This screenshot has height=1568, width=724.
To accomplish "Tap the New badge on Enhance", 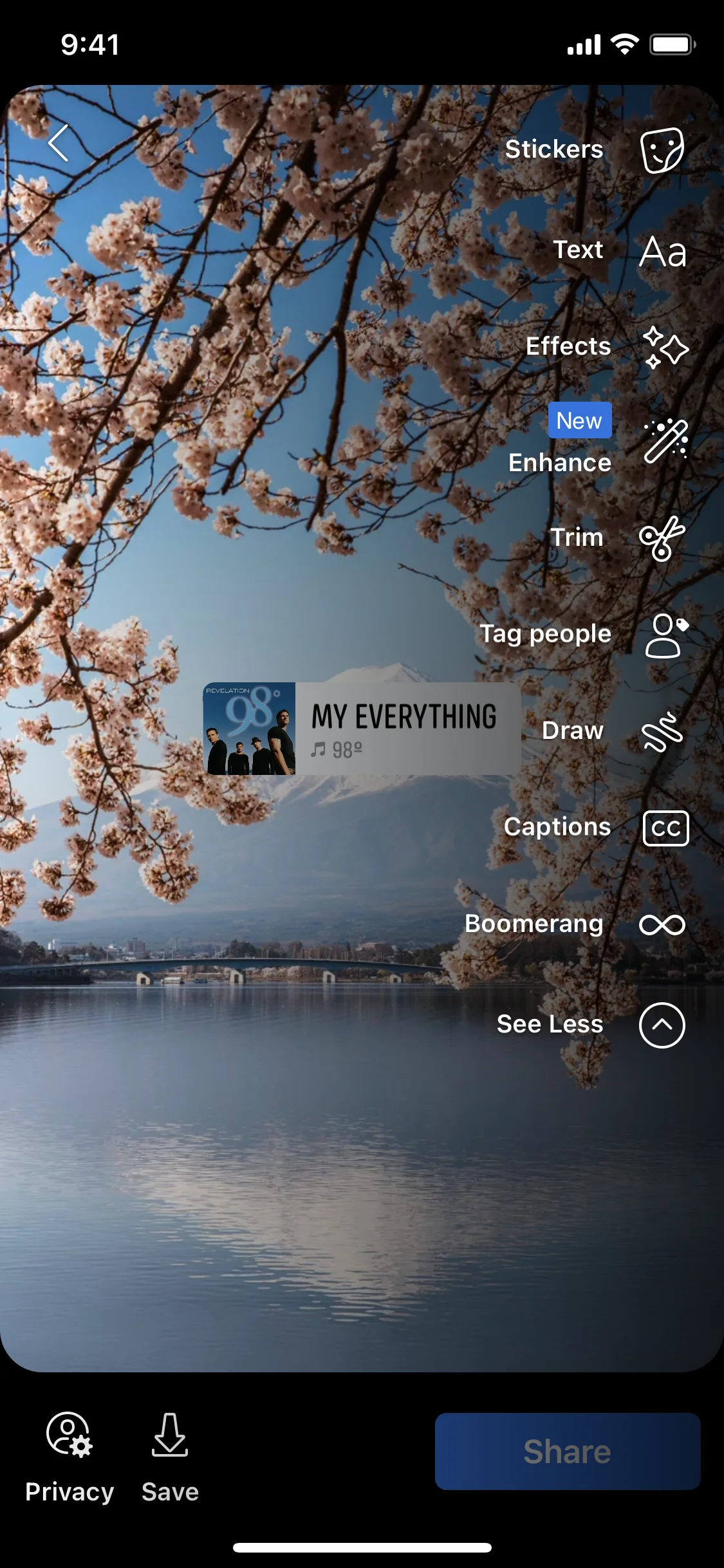I will 579,420.
